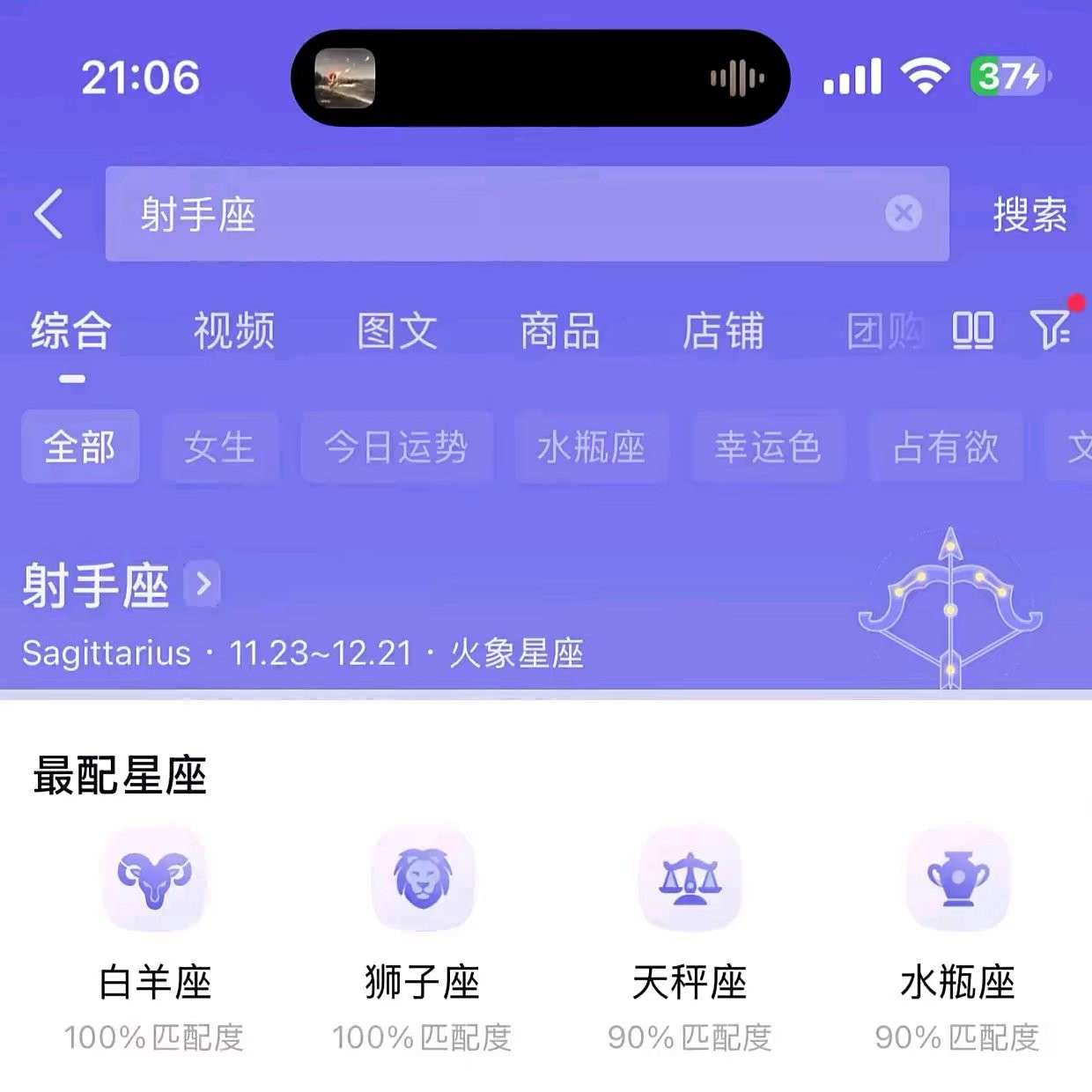Select the 占有欲 chip
The image size is (1092, 1092).
[x=946, y=447]
